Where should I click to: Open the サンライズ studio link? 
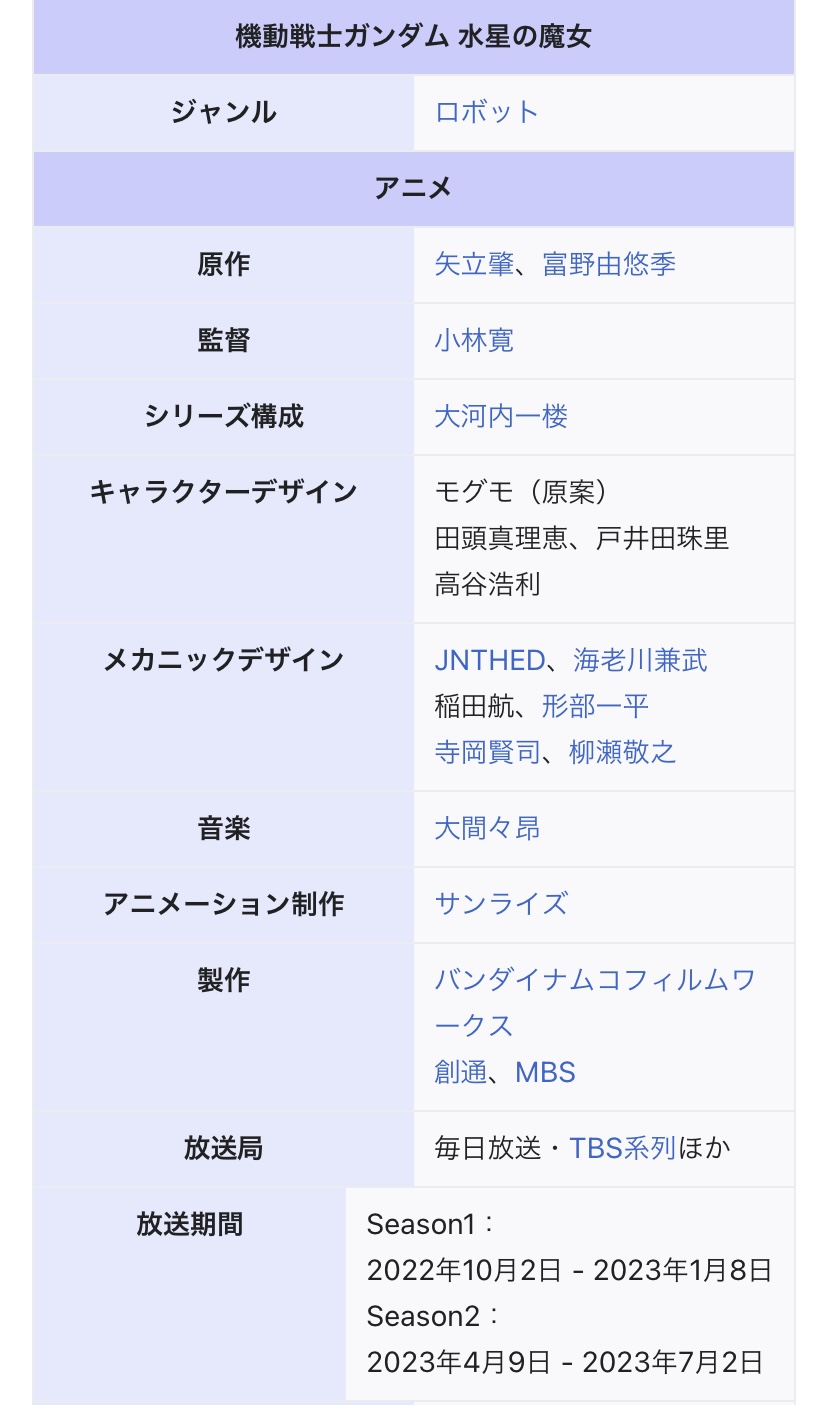501,904
